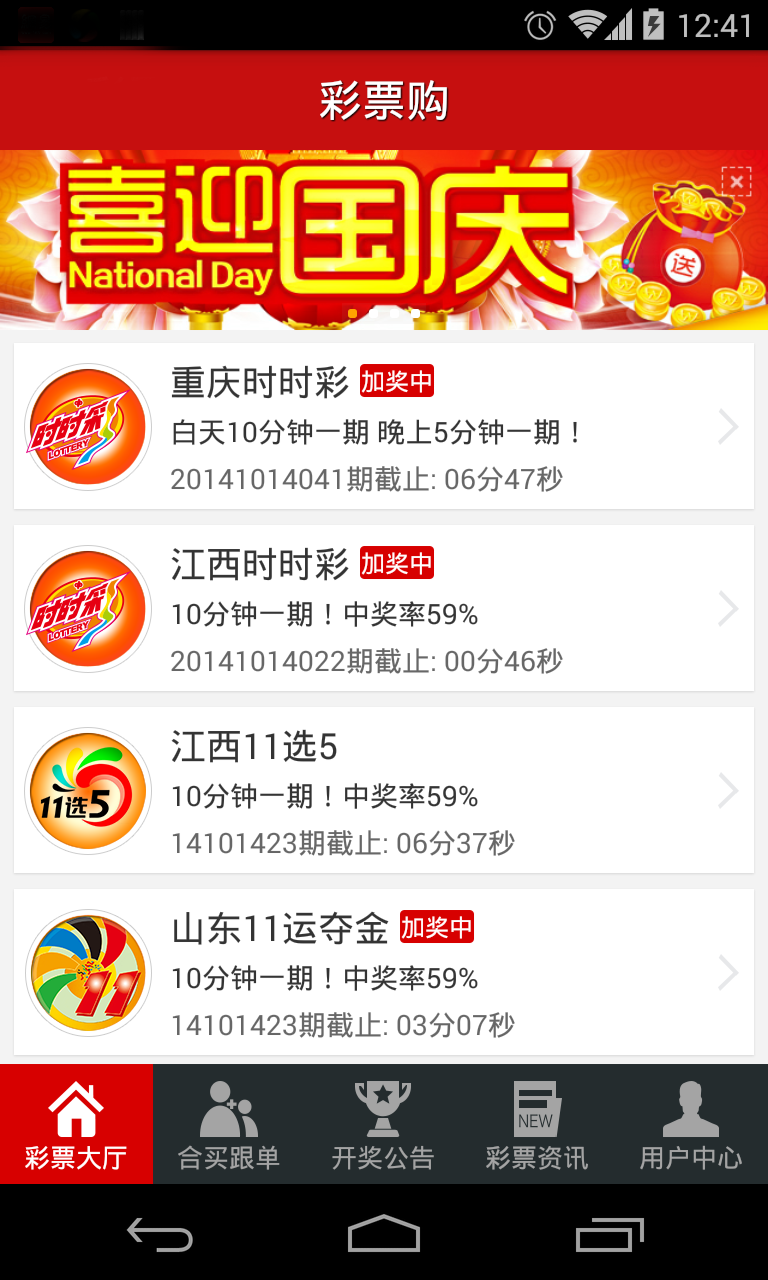Open 山东11运夺金 via right chevron
This screenshot has height=1280, width=768.
[729, 972]
